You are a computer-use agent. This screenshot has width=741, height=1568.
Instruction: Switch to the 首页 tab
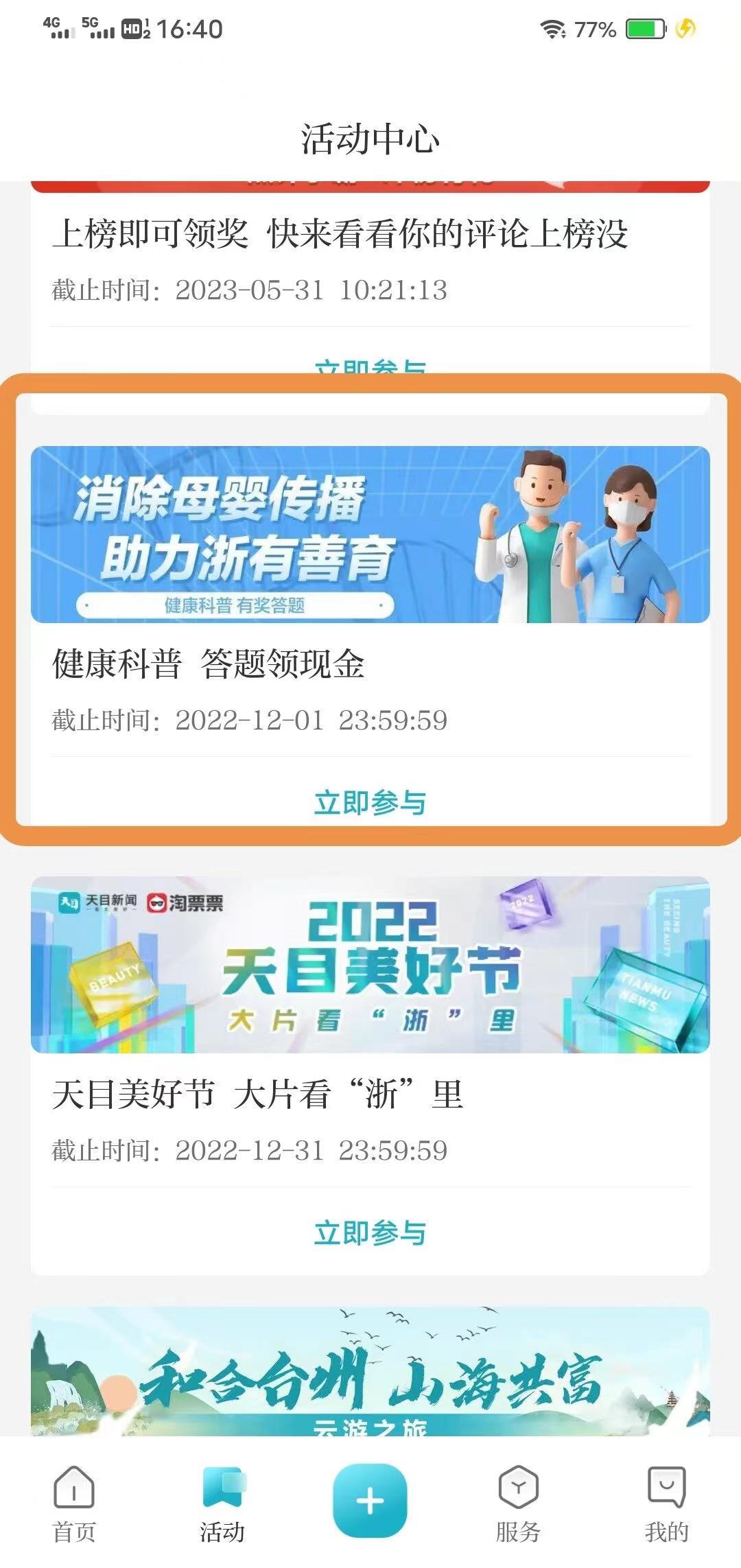click(74, 1503)
